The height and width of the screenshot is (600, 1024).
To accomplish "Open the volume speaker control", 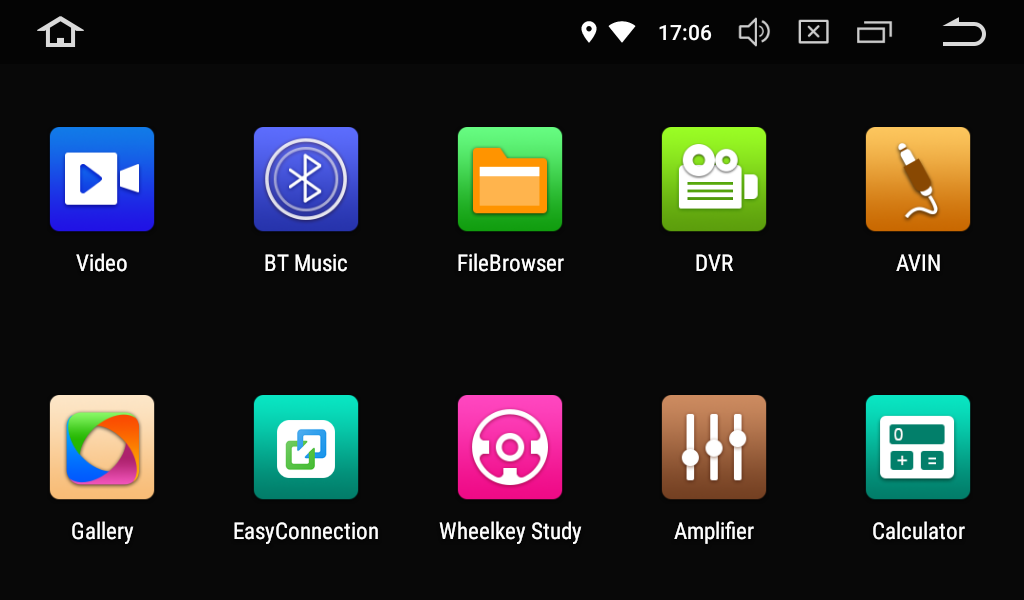I will pos(753,33).
